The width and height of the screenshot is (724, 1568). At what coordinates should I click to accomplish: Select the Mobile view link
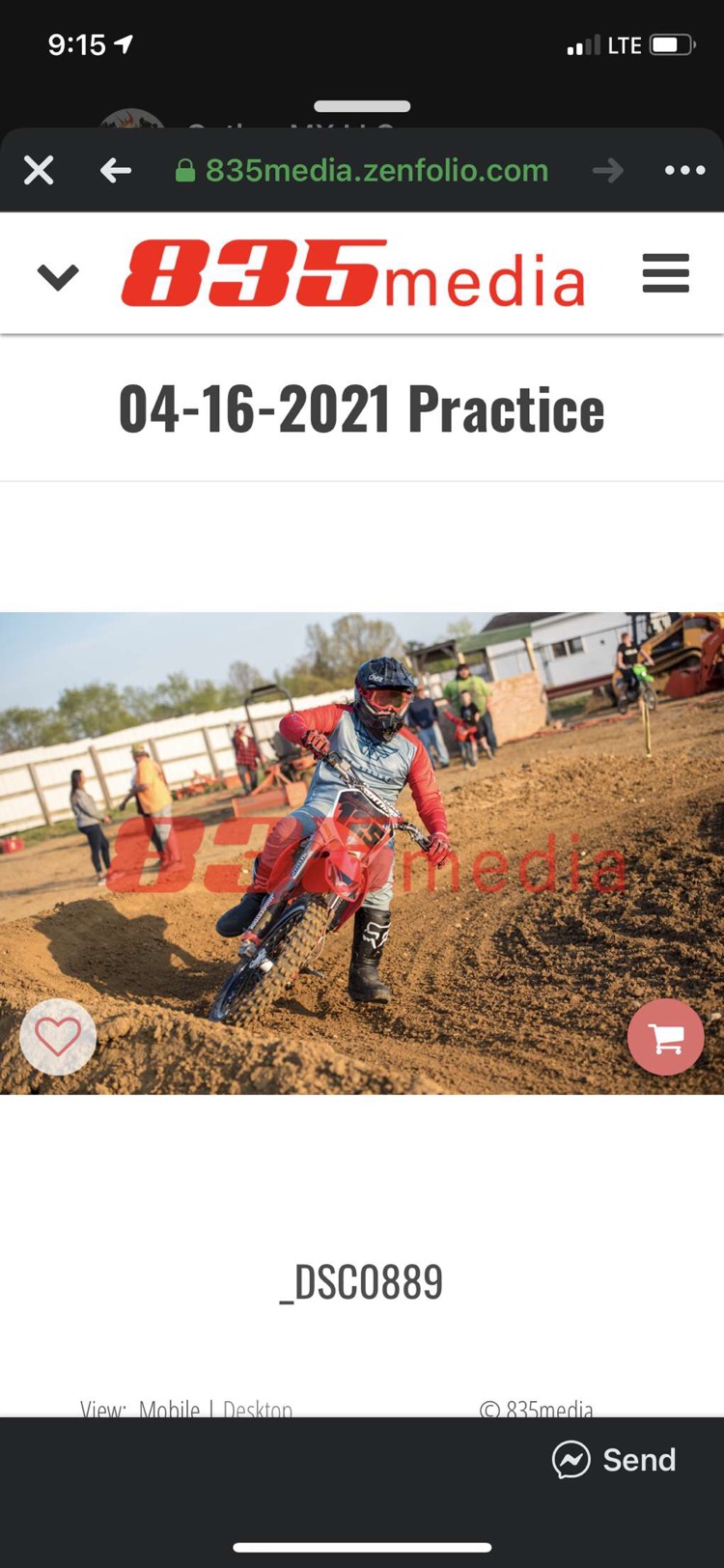pos(169,1410)
